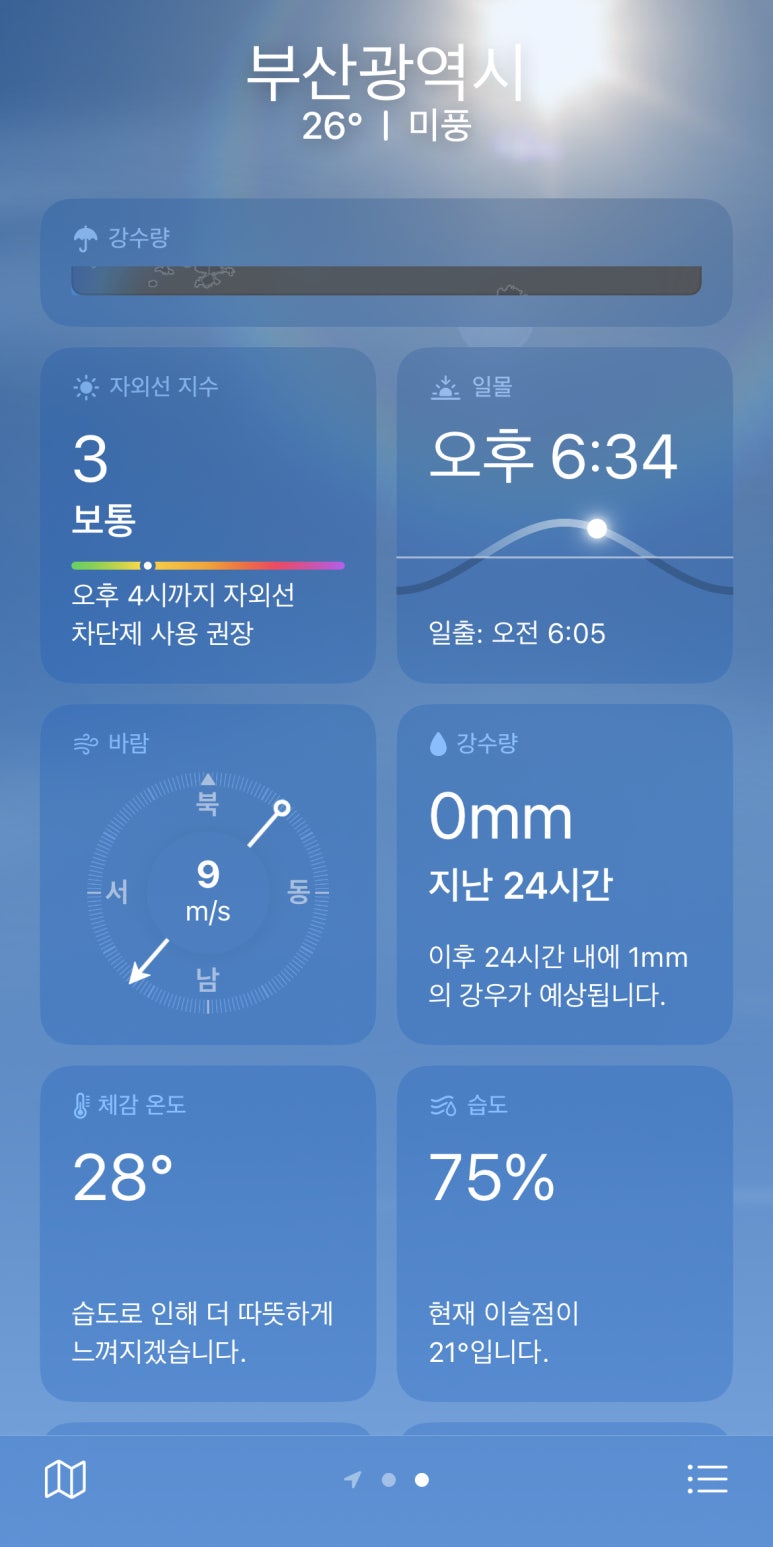The width and height of the screenshot is (773, 1547).
Task: Open the map view icon
Action: [x=65, y=1479]
